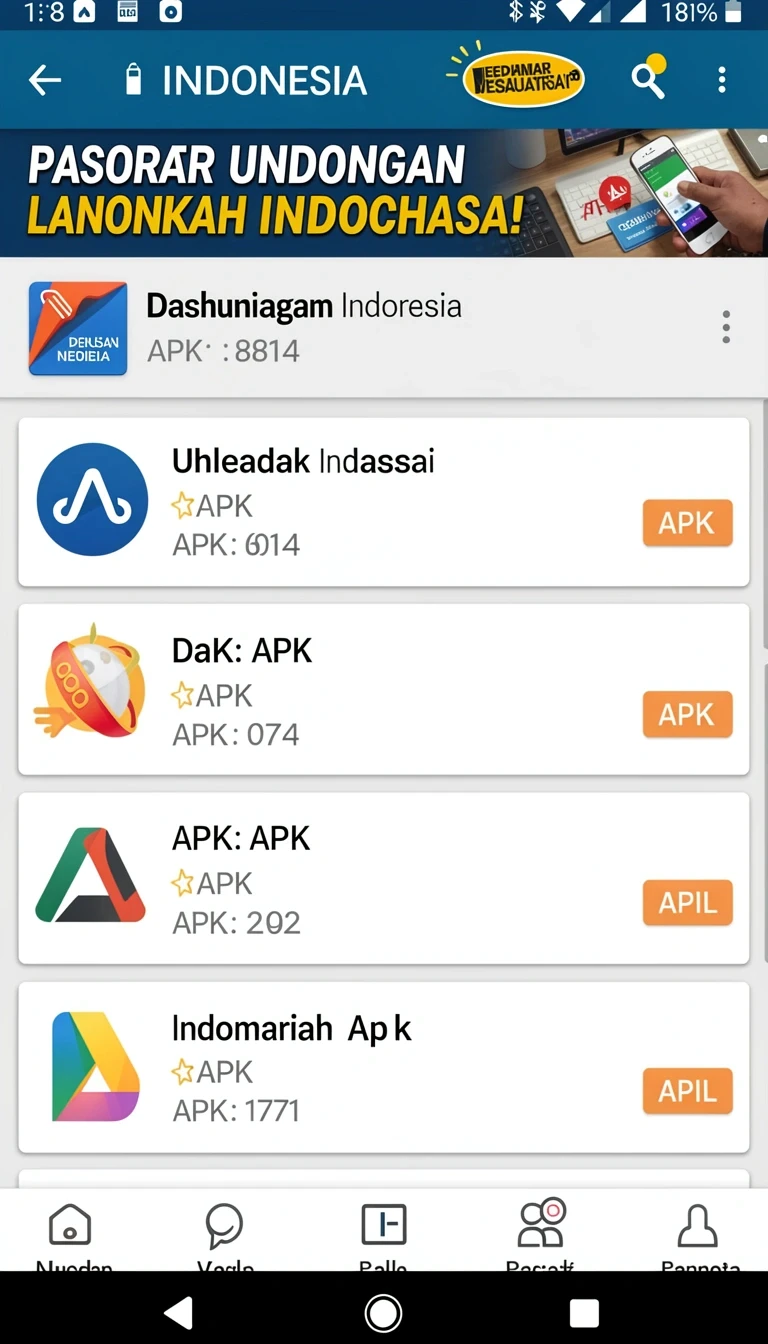
Task: Download APK for Uhleadak Indassai
Action: coord(687,523)
